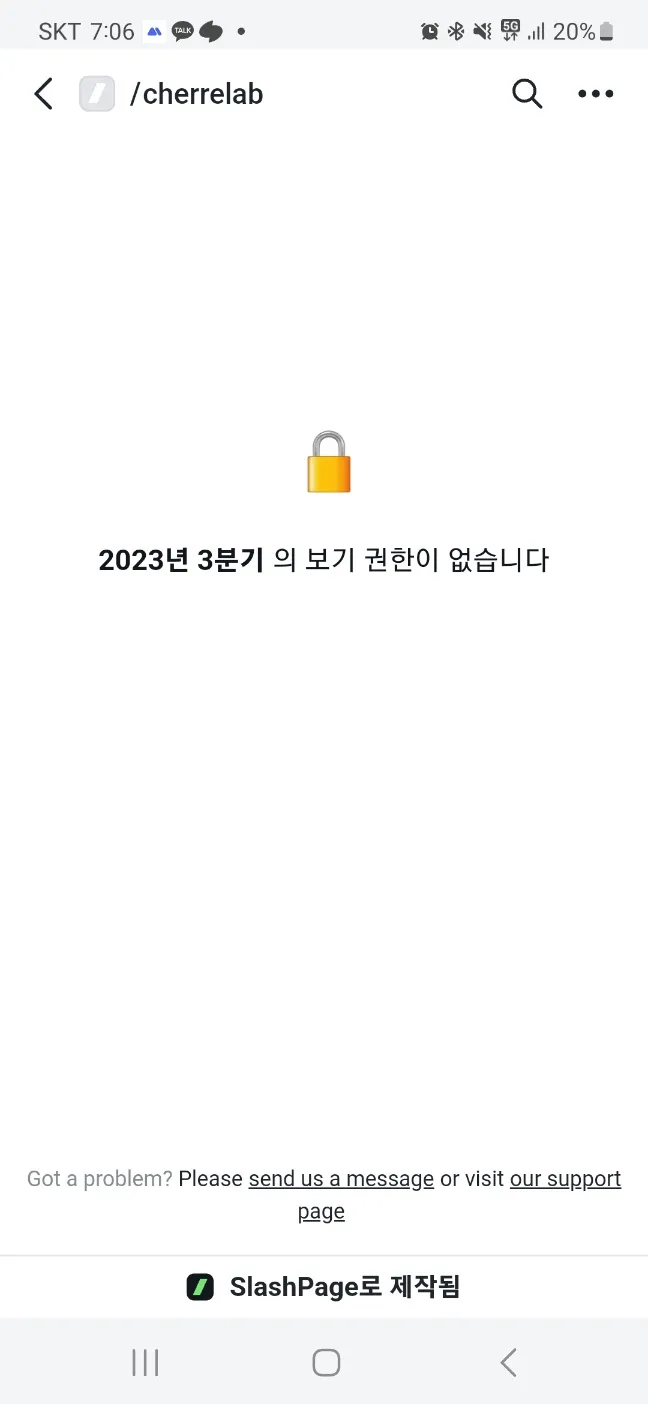
Task: Go back using the top-left arrow
Action: pyautogui.click(x=43, y=94)
